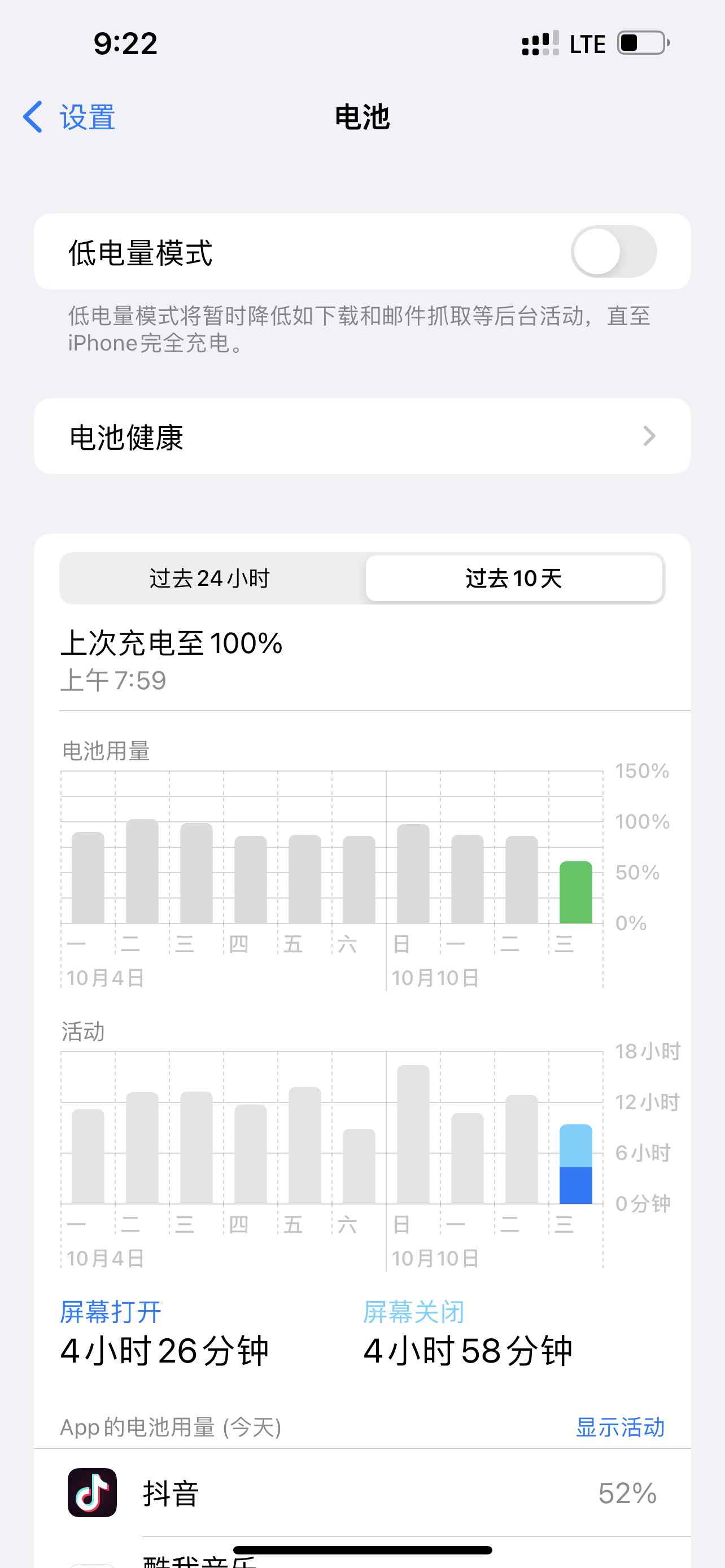The width and height of the screenshot is (725, 1568).
Task: Toggle 低电量模式 switch
Action: pos(613,251)
